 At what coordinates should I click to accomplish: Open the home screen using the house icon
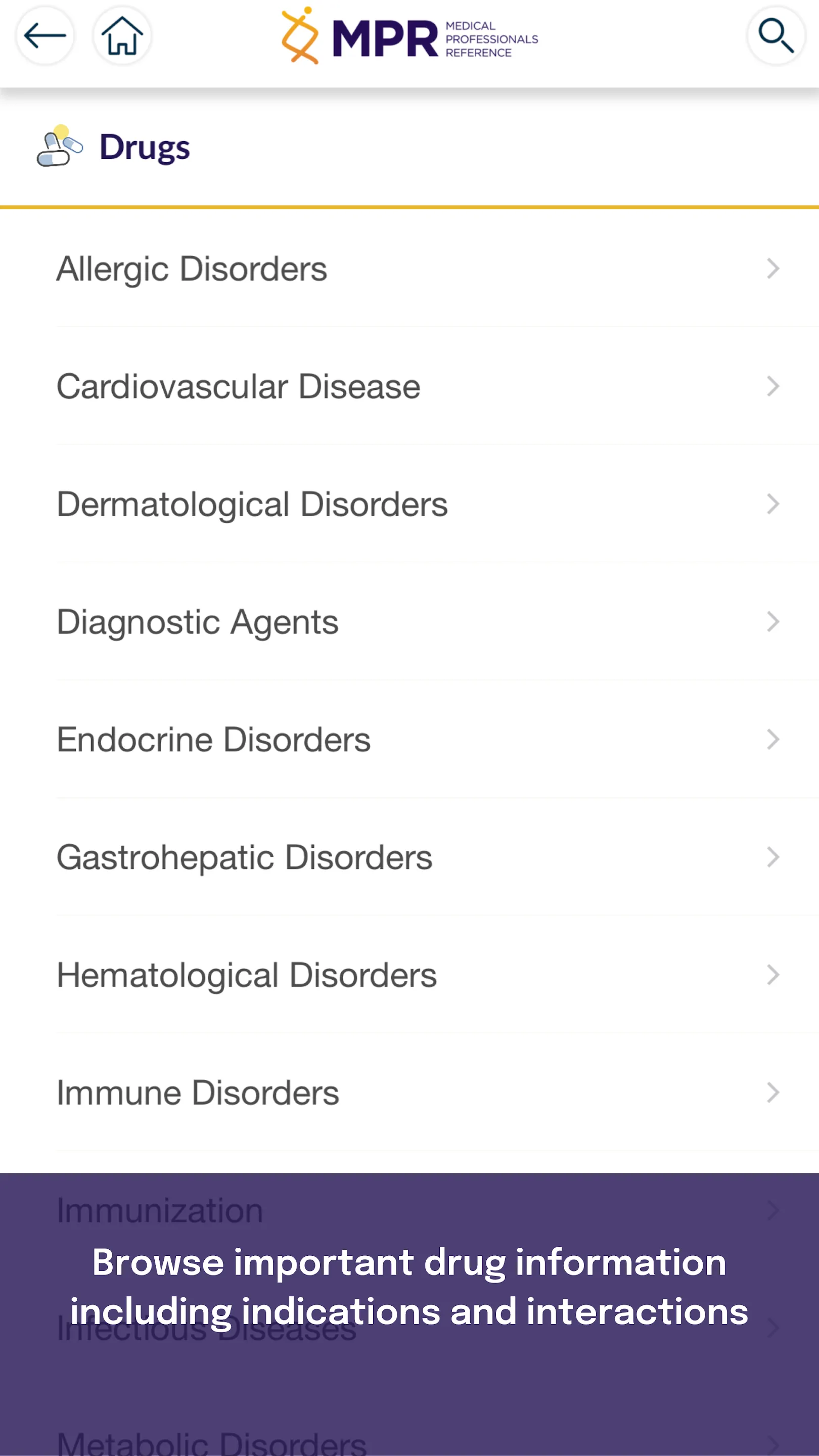pos(122,35)
